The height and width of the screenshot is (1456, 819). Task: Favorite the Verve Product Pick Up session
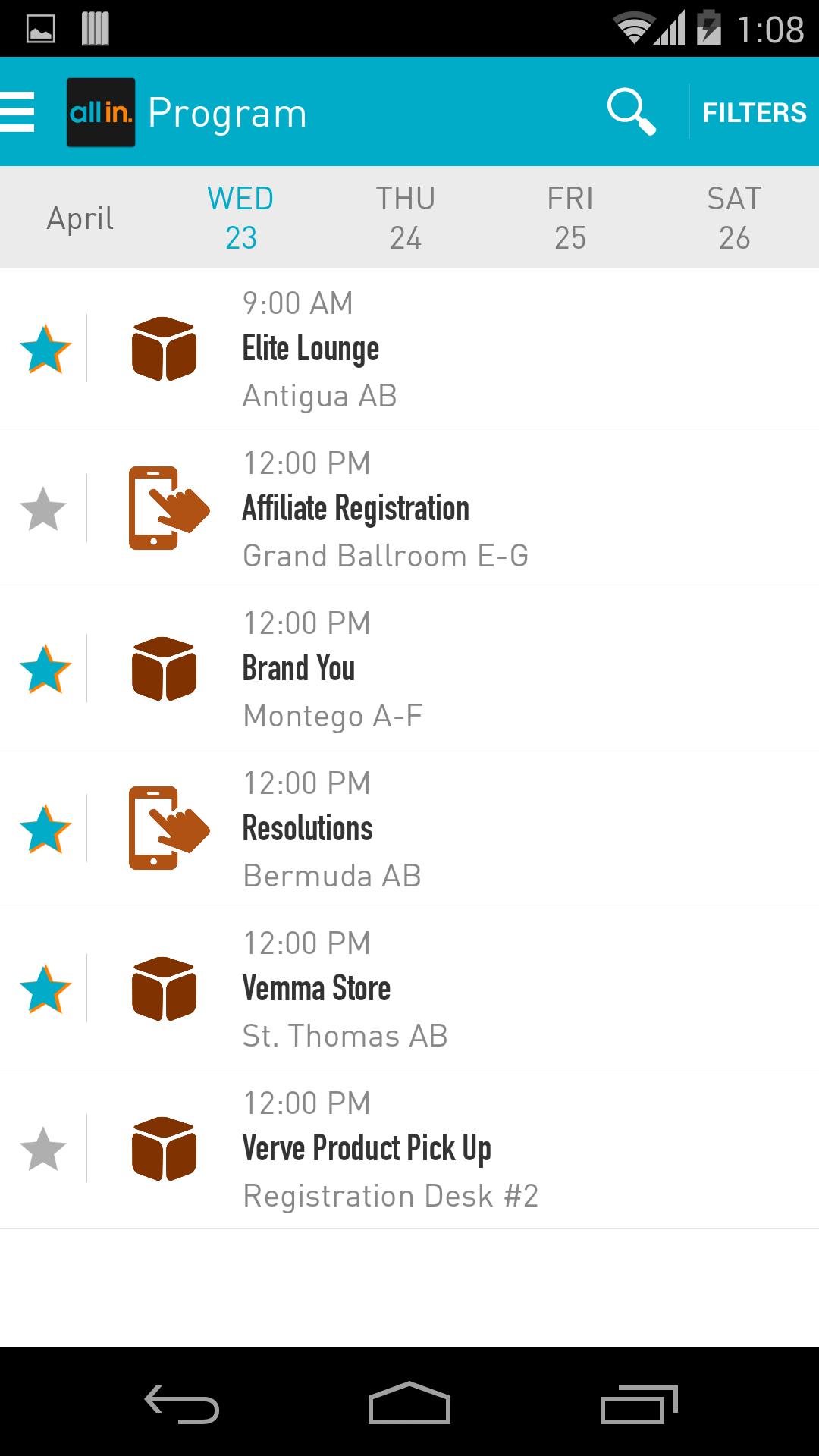(43, 1149)
